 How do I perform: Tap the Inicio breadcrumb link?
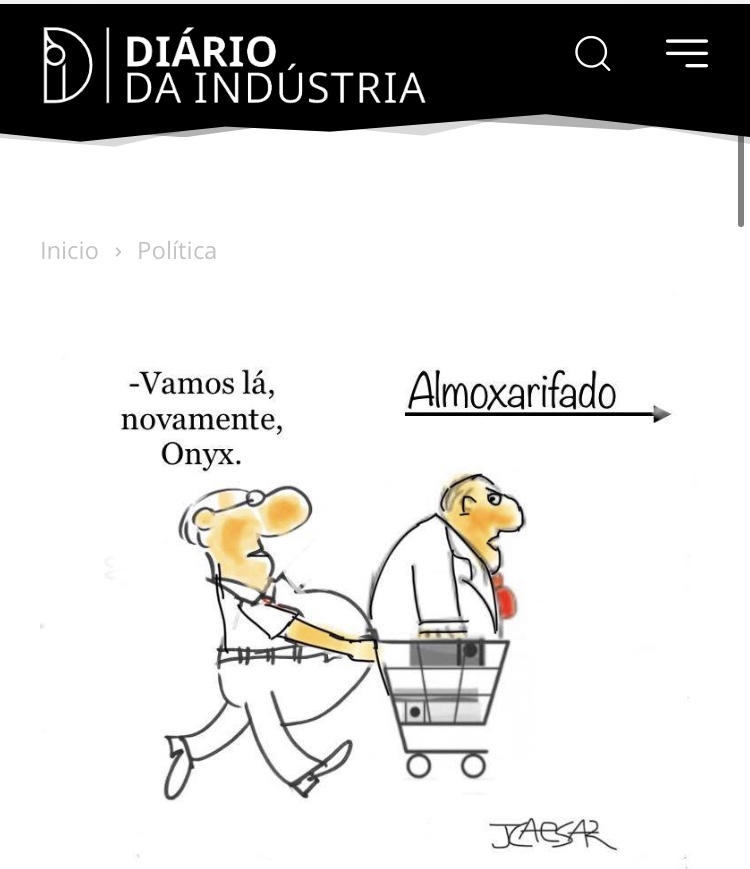tap(69, 250)
